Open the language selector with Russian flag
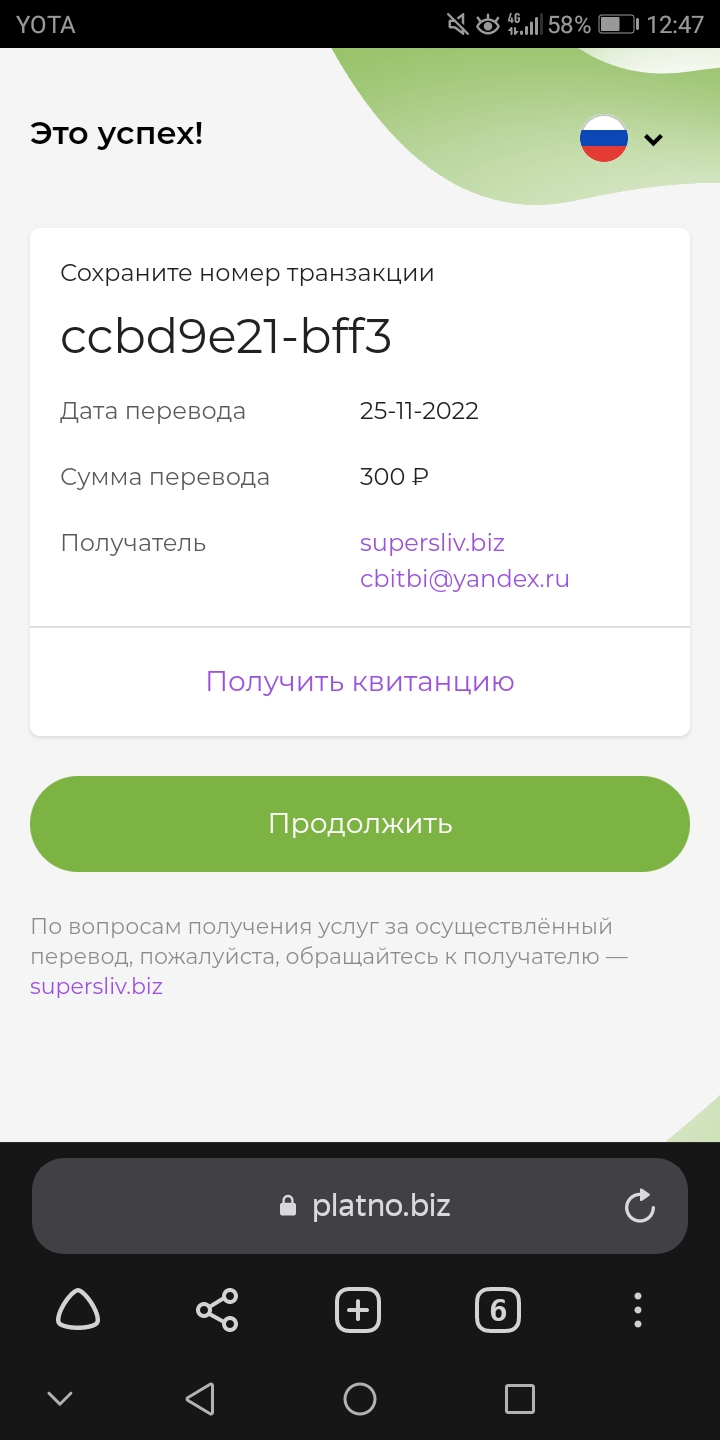Viewport: 720px width, 1440px height. 622,139
